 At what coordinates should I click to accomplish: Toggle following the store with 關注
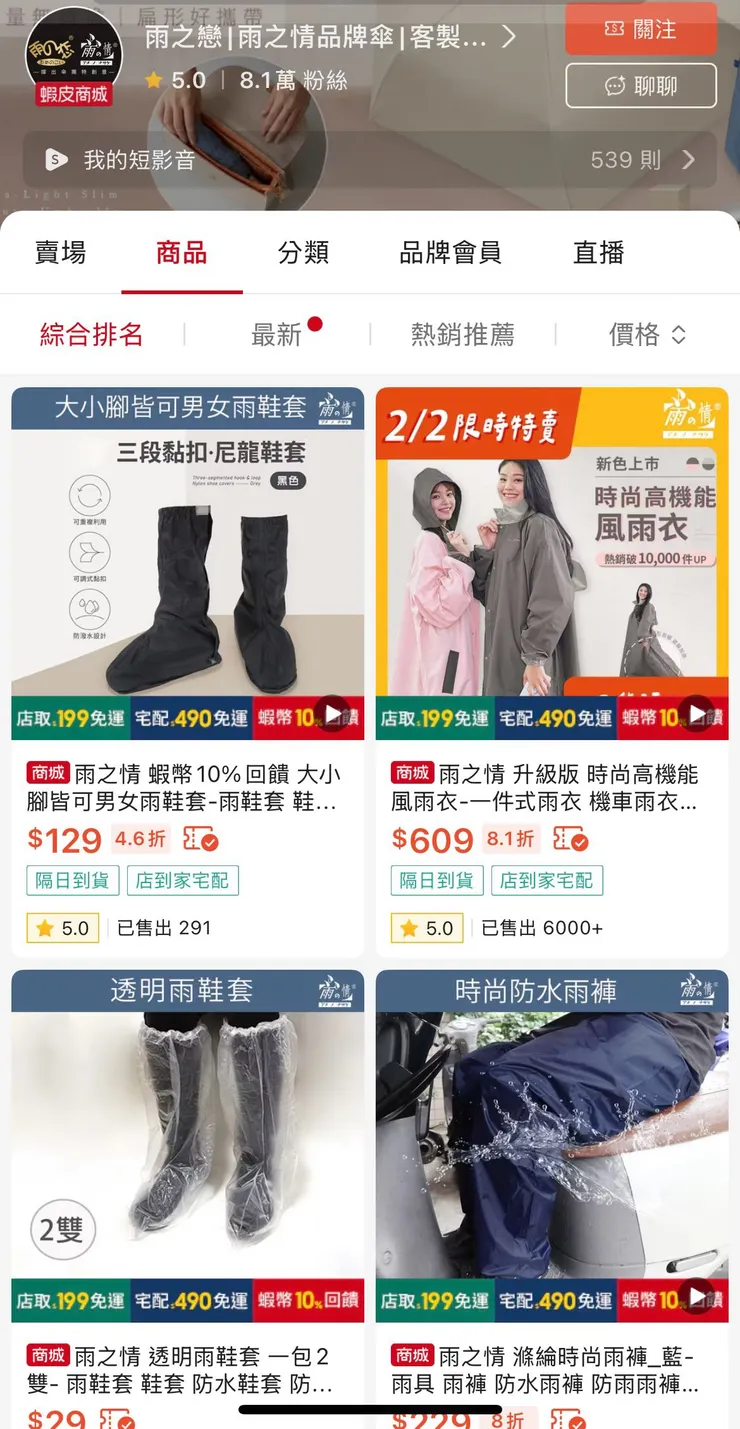coord(640,31)
